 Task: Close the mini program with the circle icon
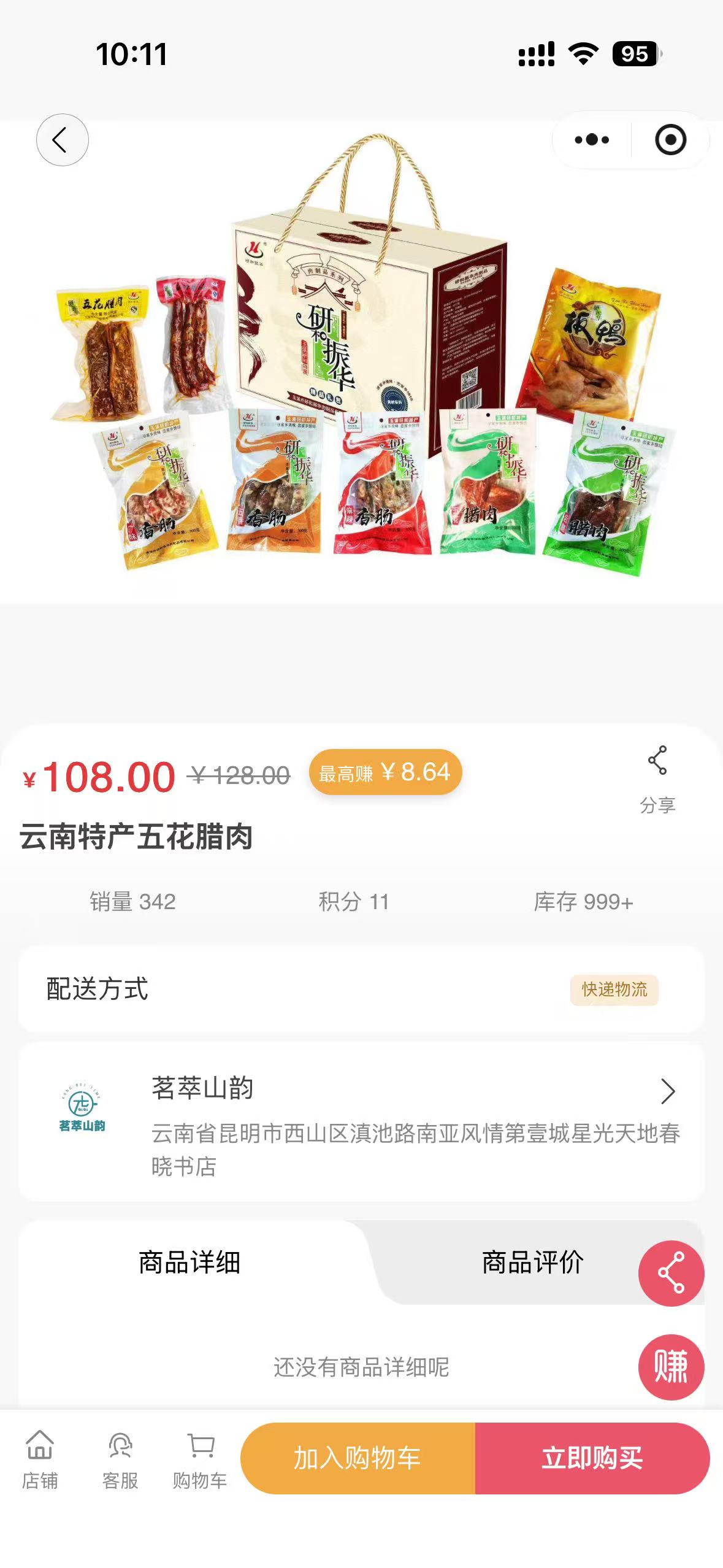click(x=670, y=140)
